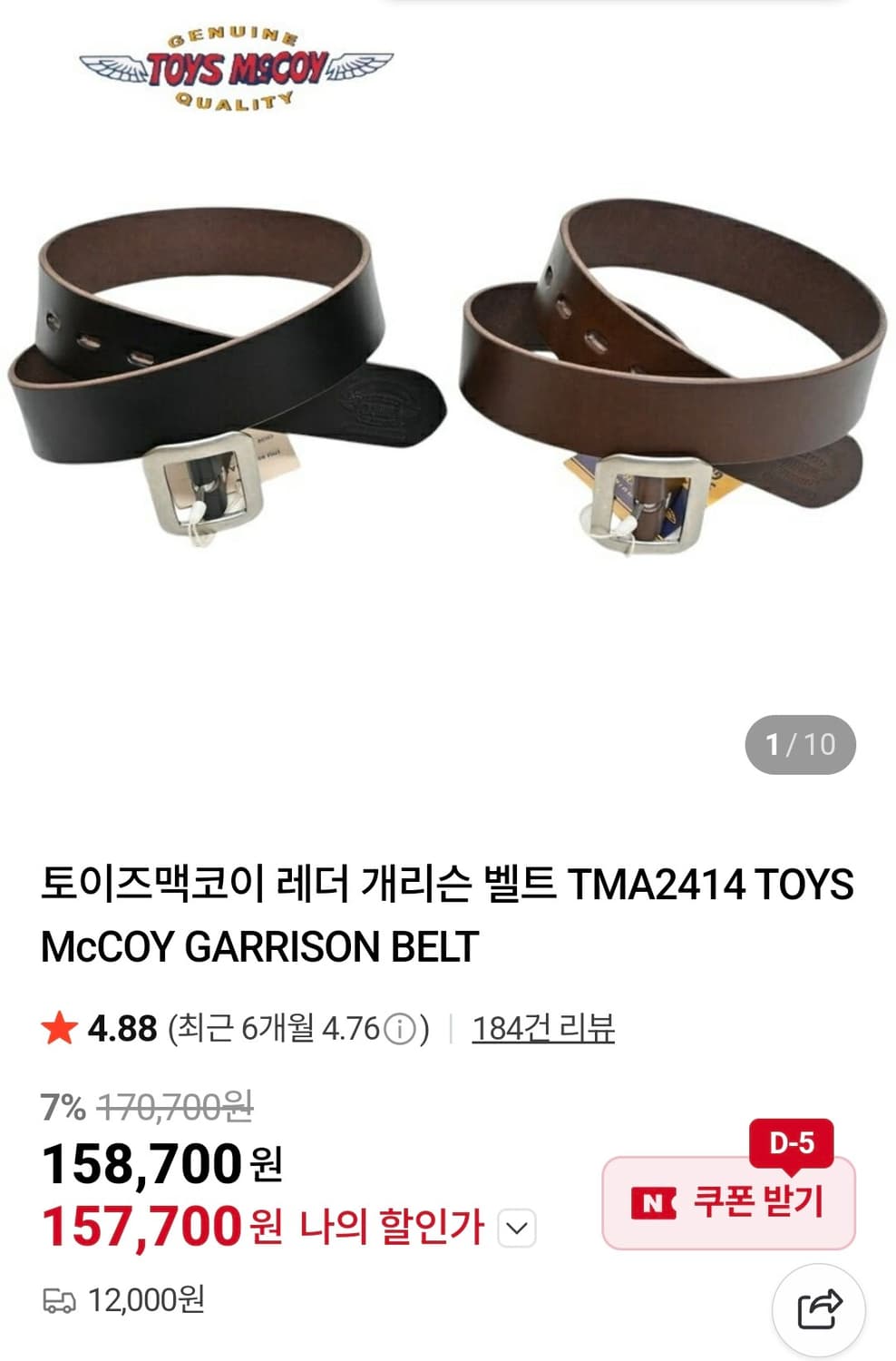
Task: Click the delivery truck icon
Action: click(60, 1299)
